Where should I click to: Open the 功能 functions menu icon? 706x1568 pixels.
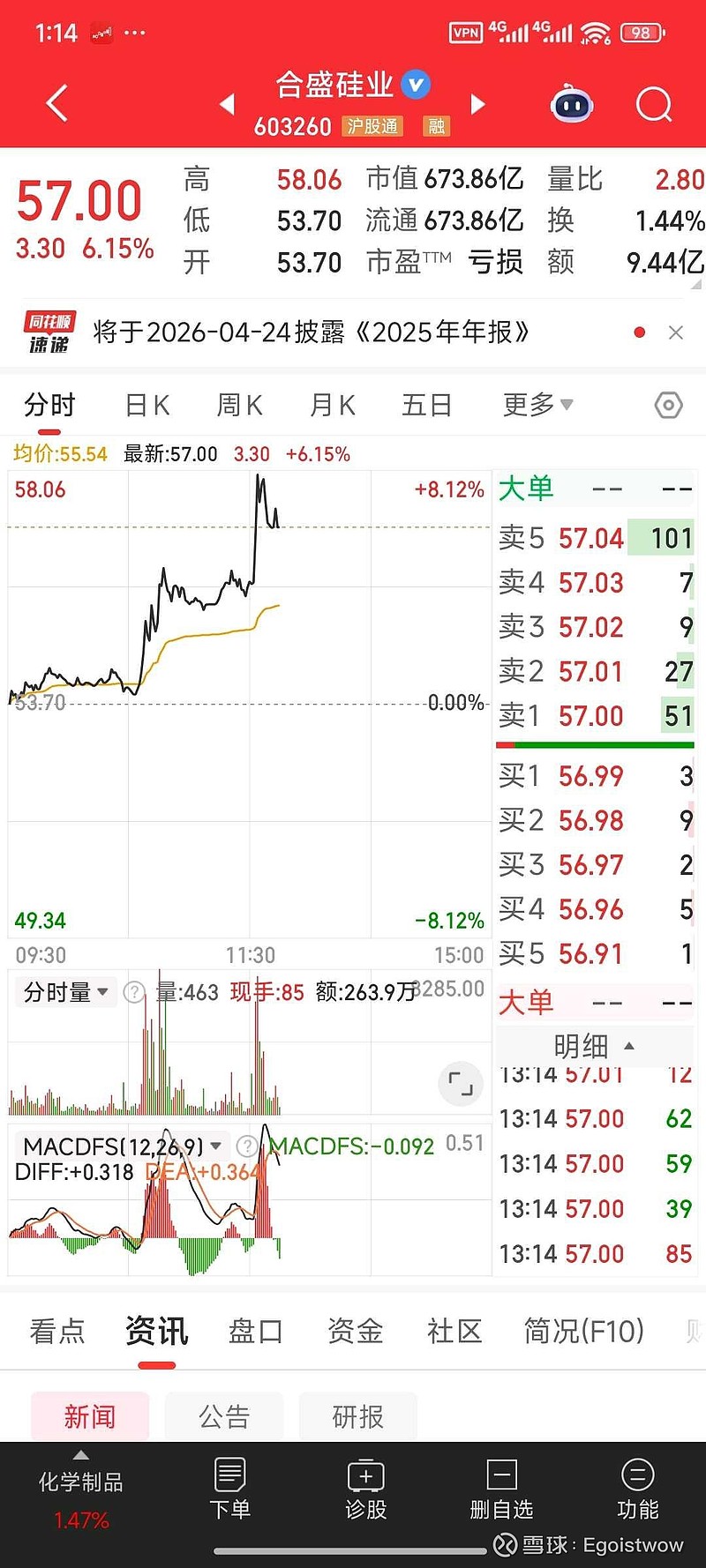[637, 1490]
